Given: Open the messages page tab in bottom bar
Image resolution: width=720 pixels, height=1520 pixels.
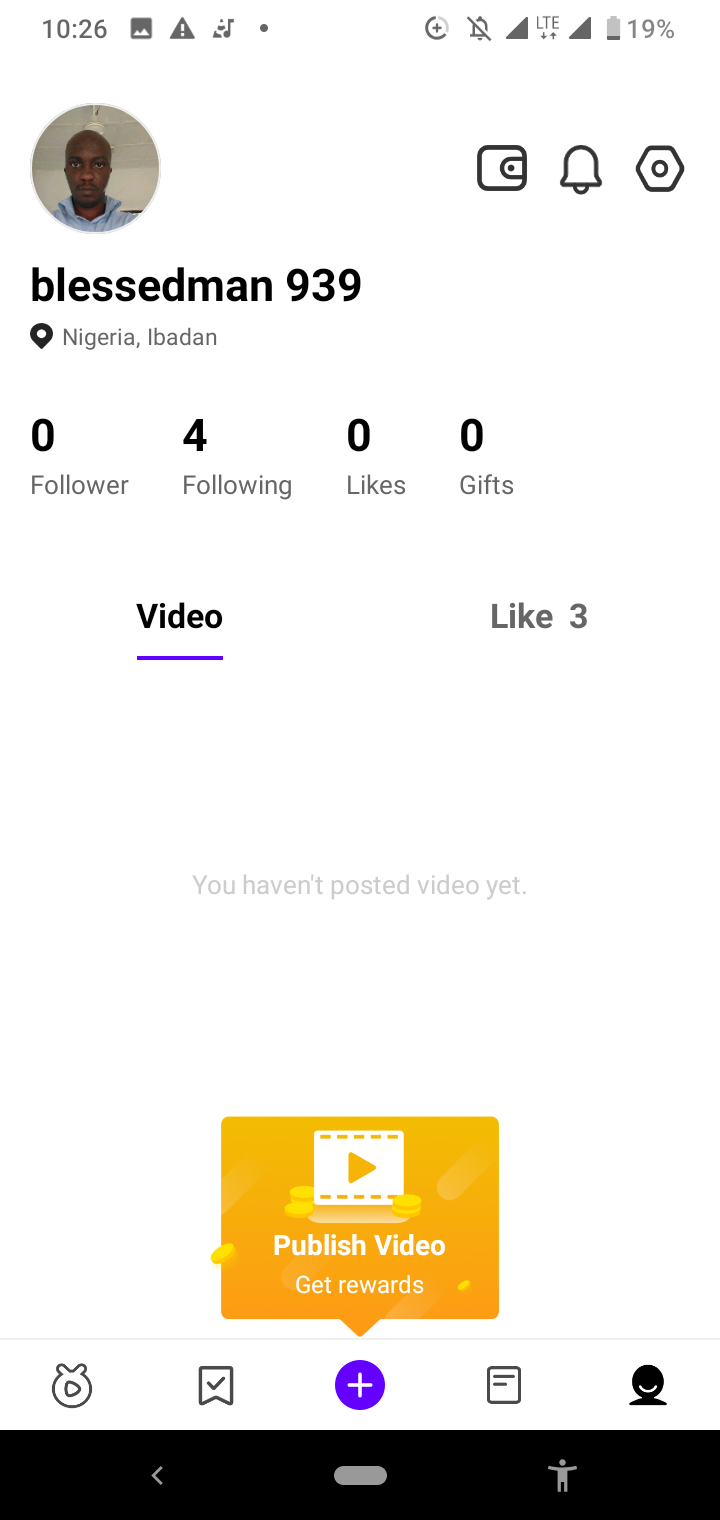Looking at the screenshot, I should pos(504,1386).
